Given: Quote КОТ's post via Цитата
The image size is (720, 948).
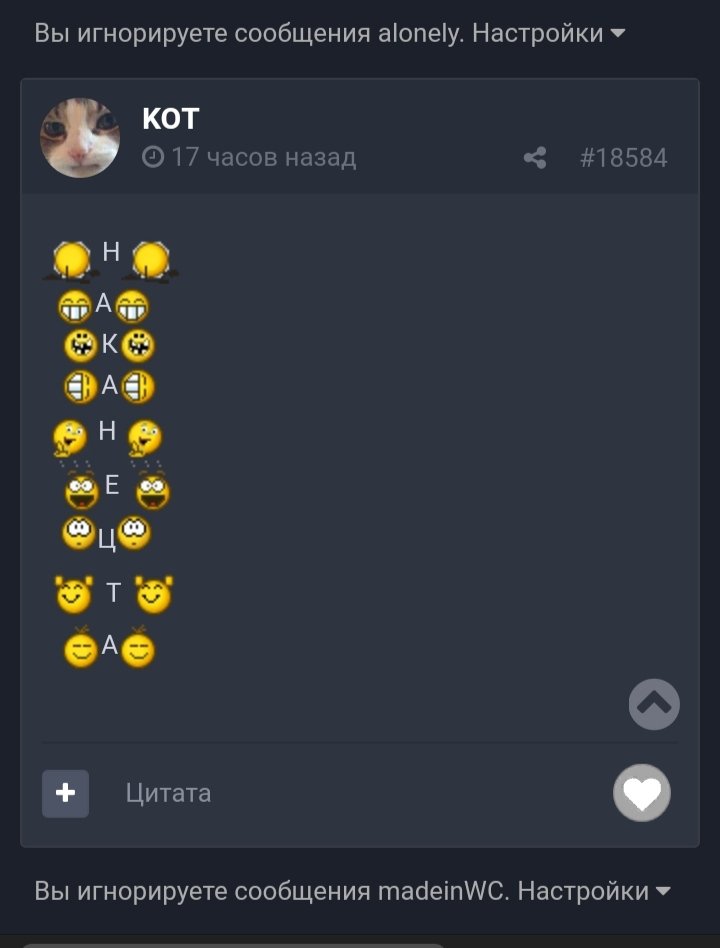Looking at the screenshot, I should [168, 793].
